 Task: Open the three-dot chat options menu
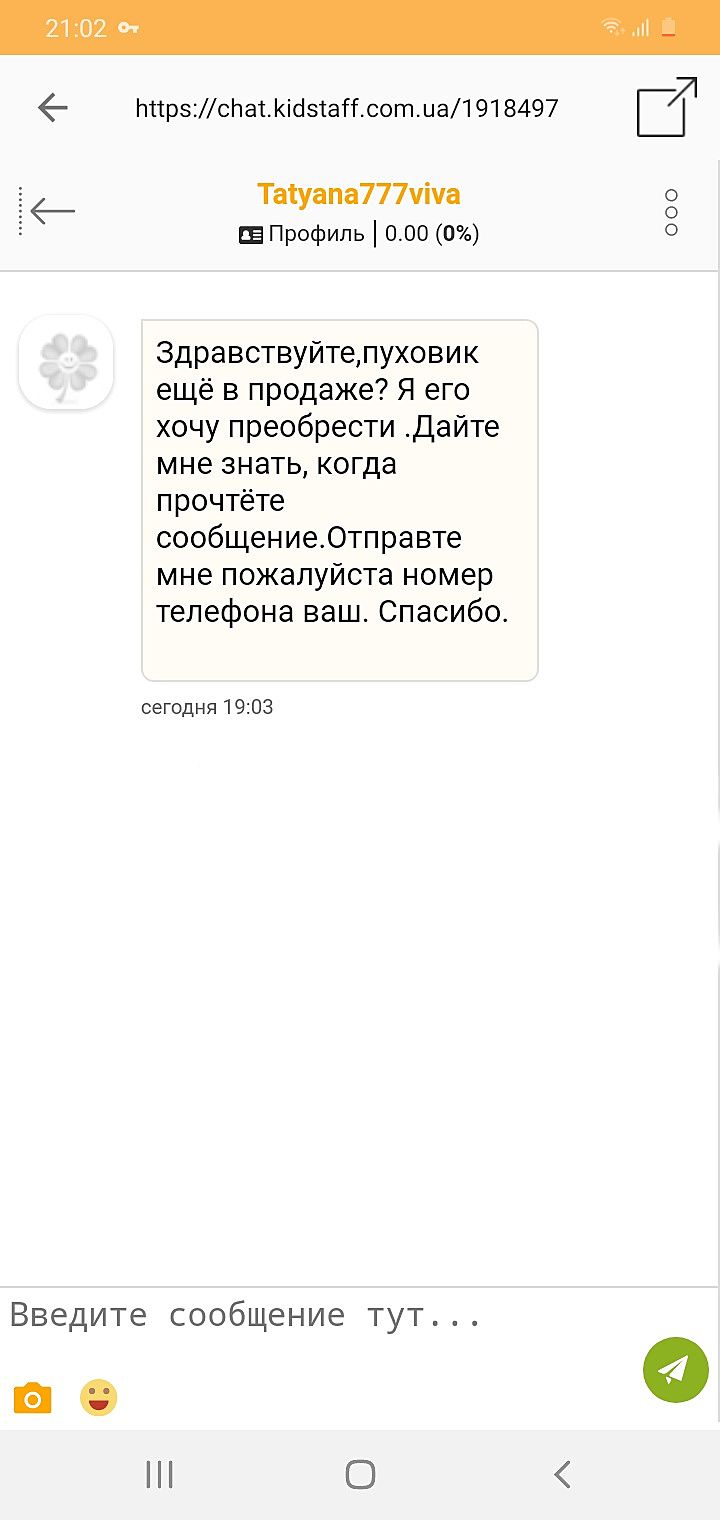point(671,213)
